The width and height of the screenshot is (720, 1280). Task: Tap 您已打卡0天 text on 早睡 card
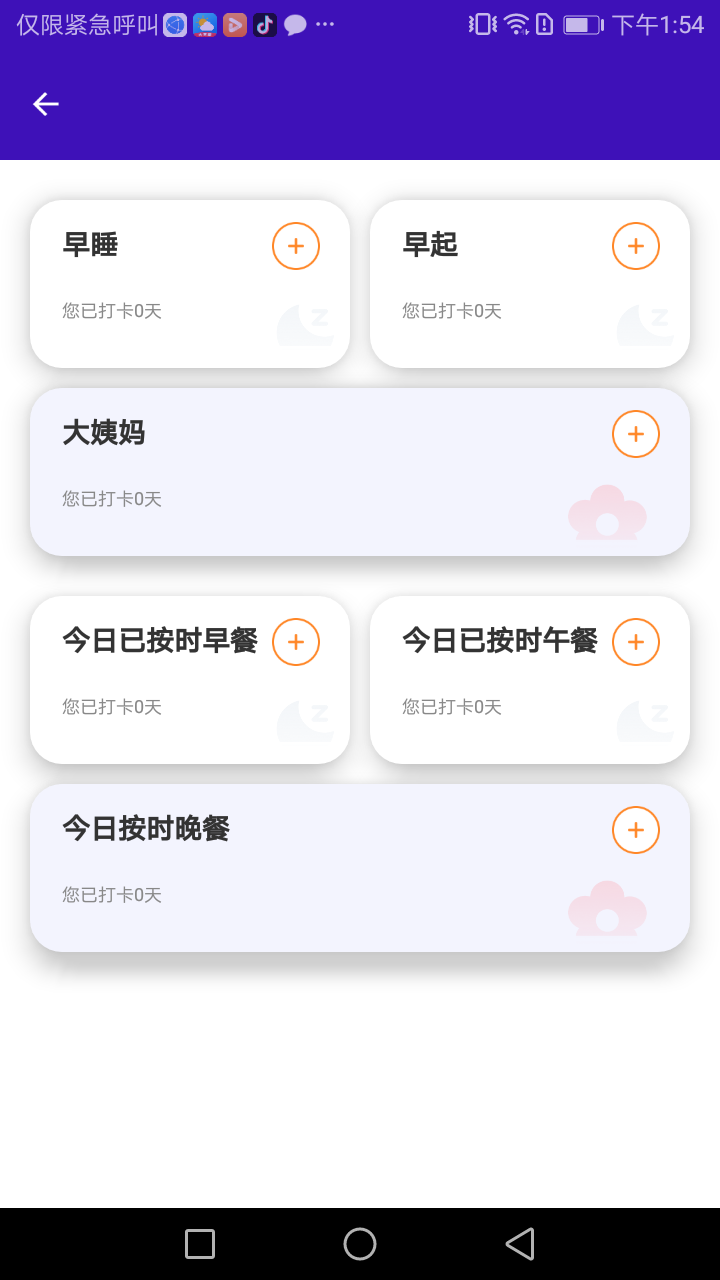(x=110, y=310)
